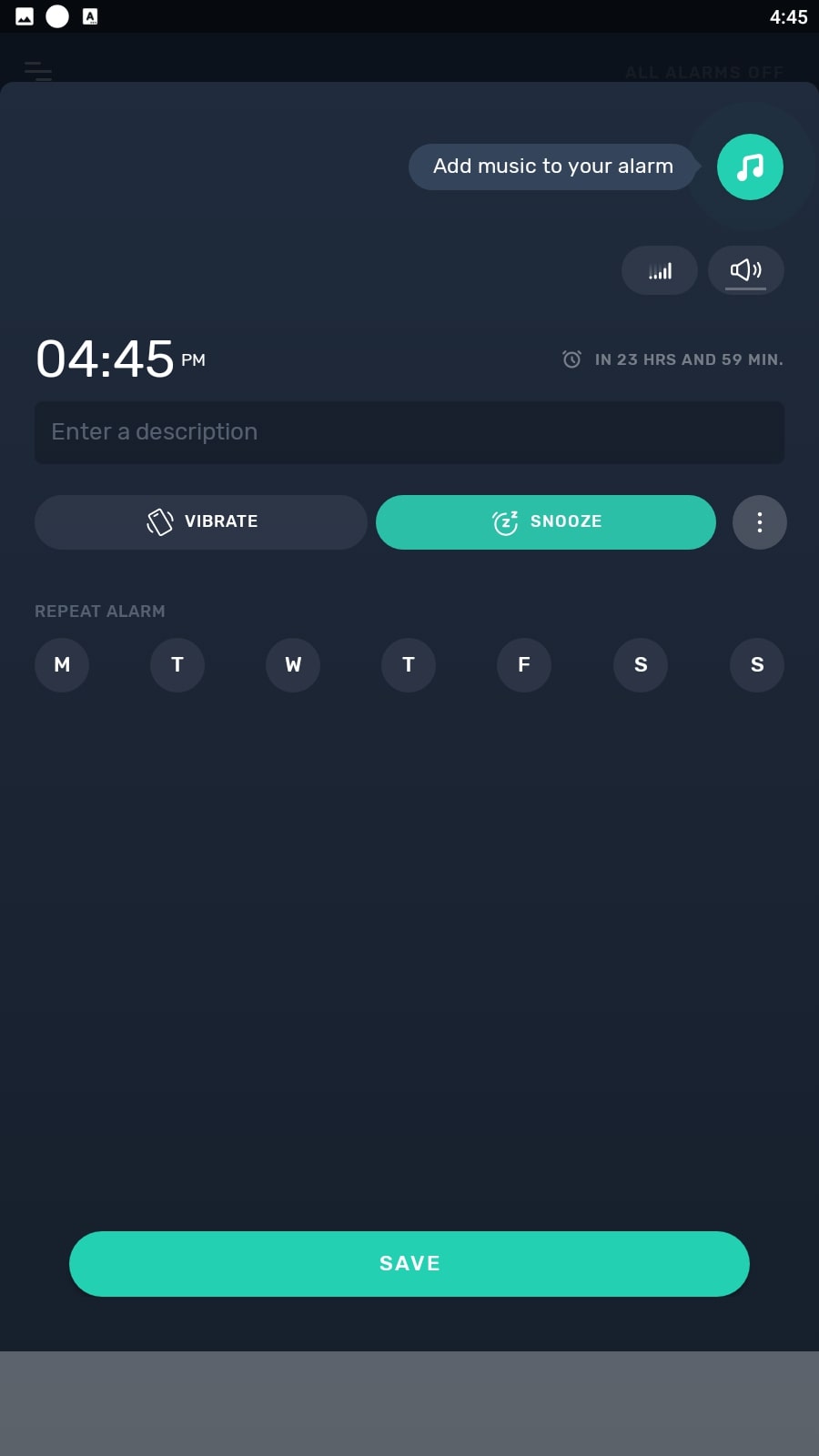Save the alarm
The image size is (819, 1456).
[x=409, y=1264]
